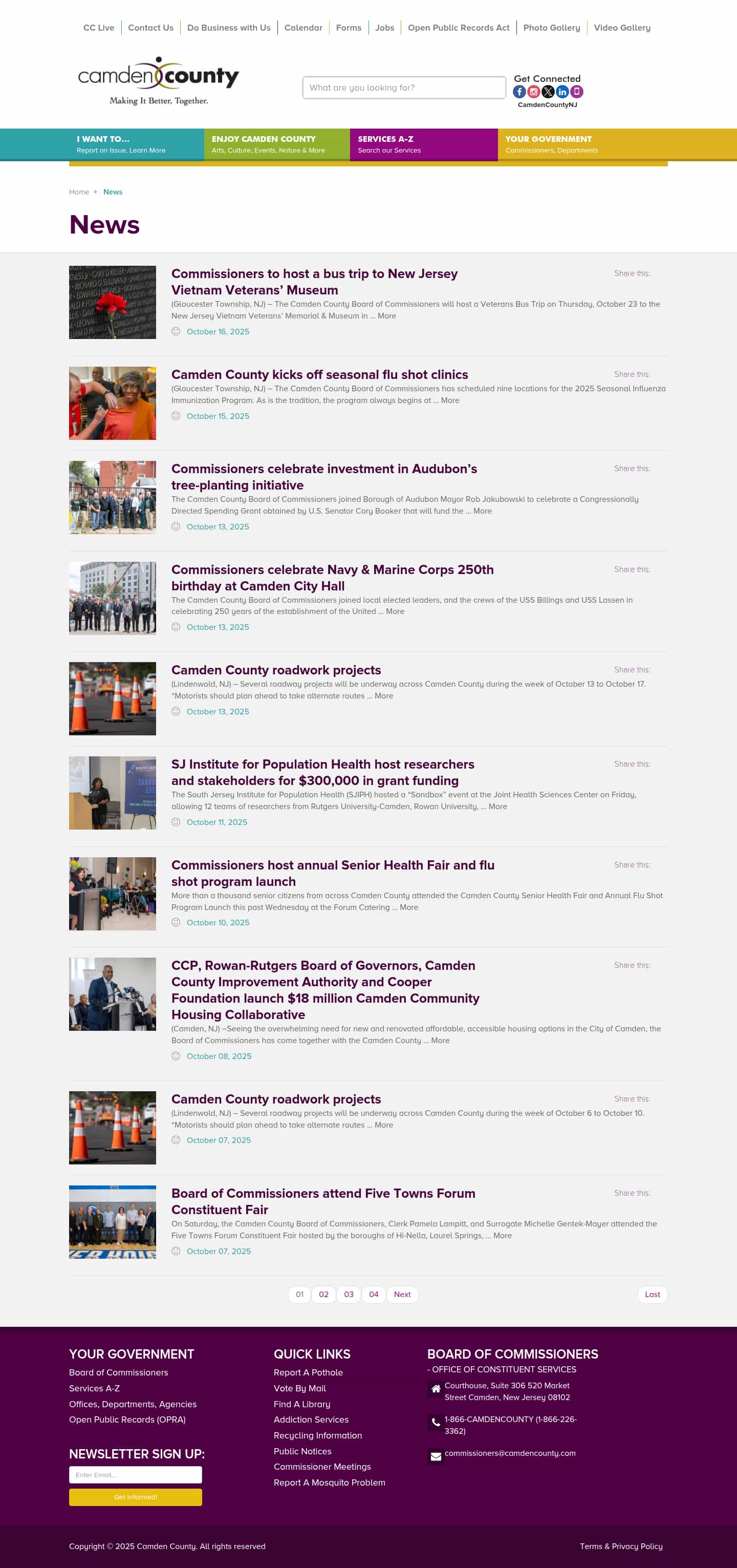The width and height of the screenshot is (737, 1568).
Task: Tap the Get Informed! button
Action: tap(135, 1497)
